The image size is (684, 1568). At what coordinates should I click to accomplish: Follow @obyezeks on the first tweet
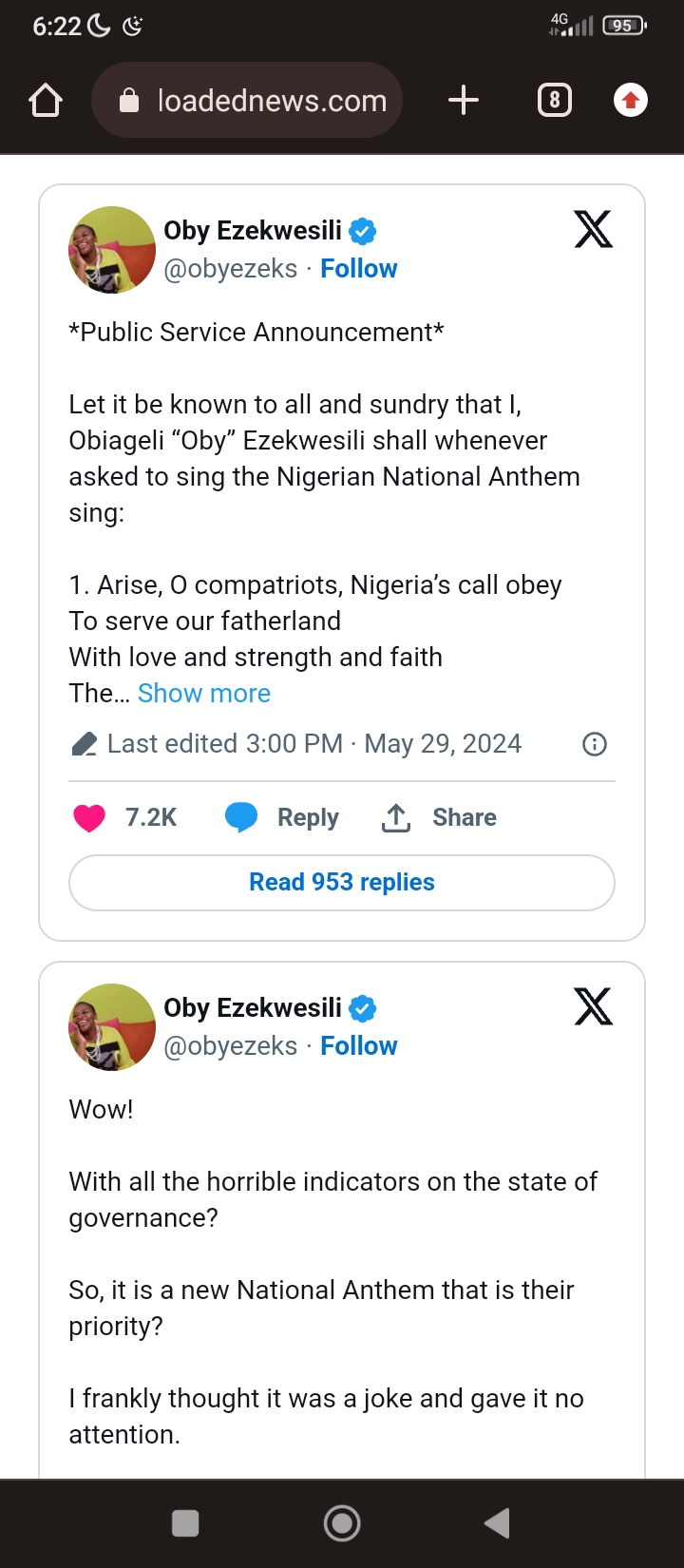pyautogui.click(x=358, y=268)
